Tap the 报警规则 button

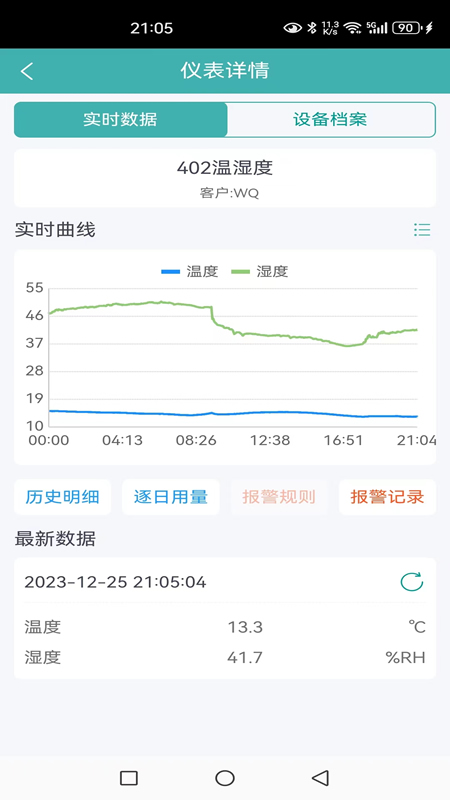click(279, 497)
